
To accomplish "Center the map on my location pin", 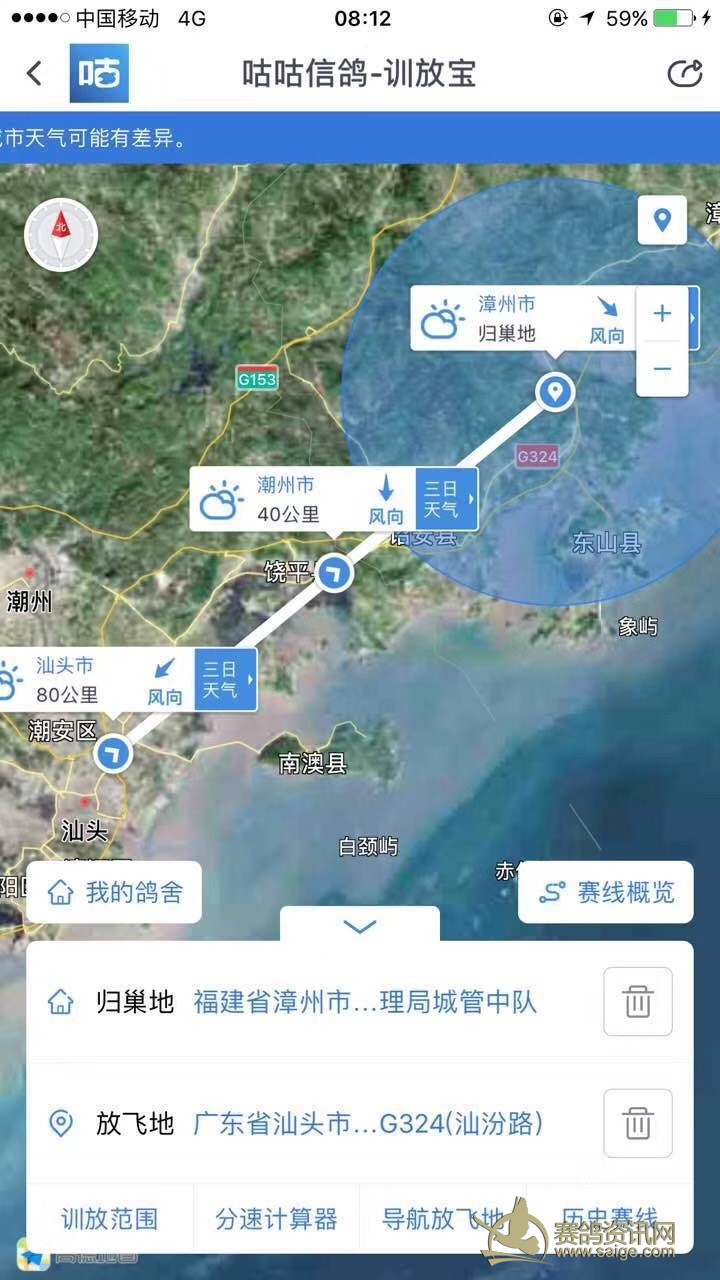I will point(662,220).
